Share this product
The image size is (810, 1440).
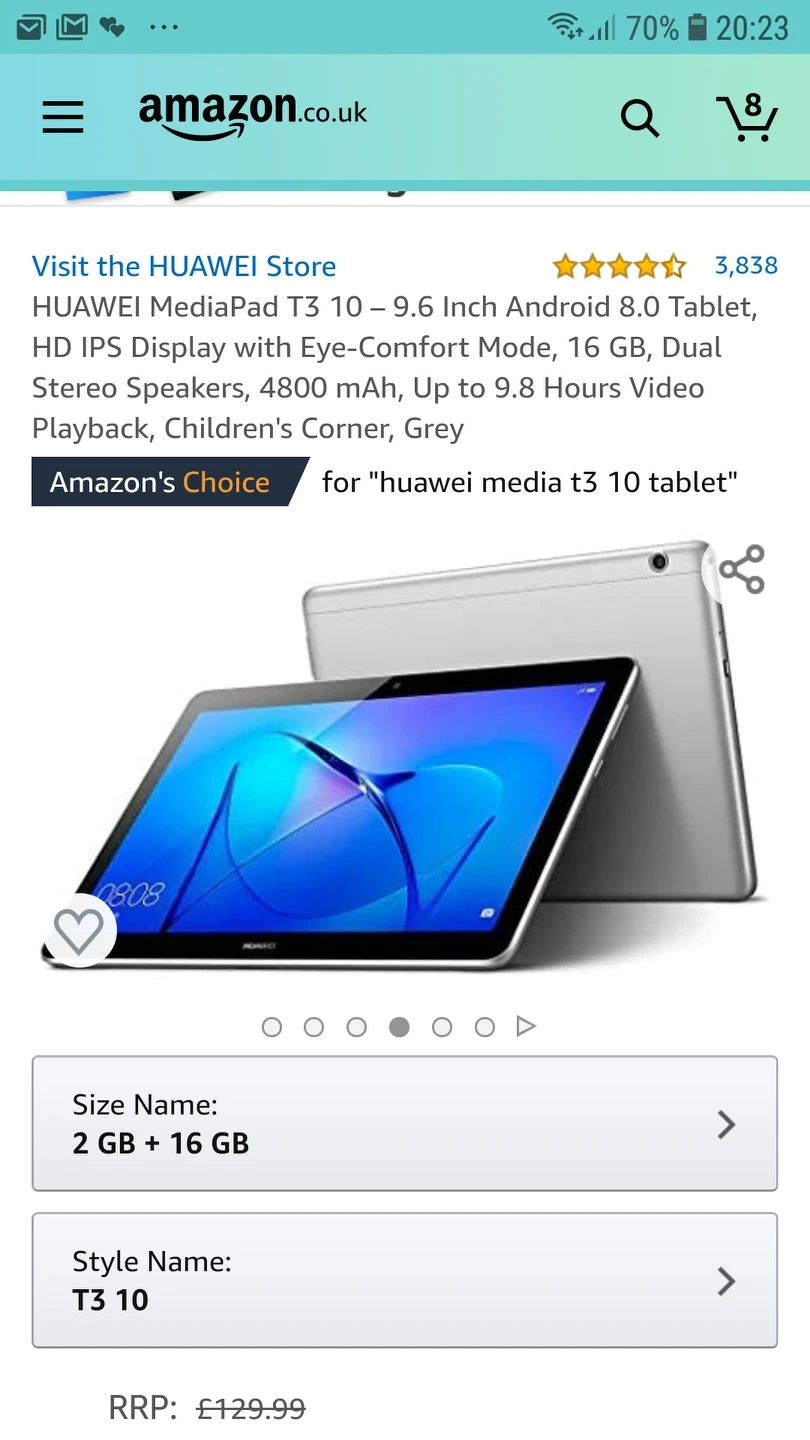click(742, 570)
